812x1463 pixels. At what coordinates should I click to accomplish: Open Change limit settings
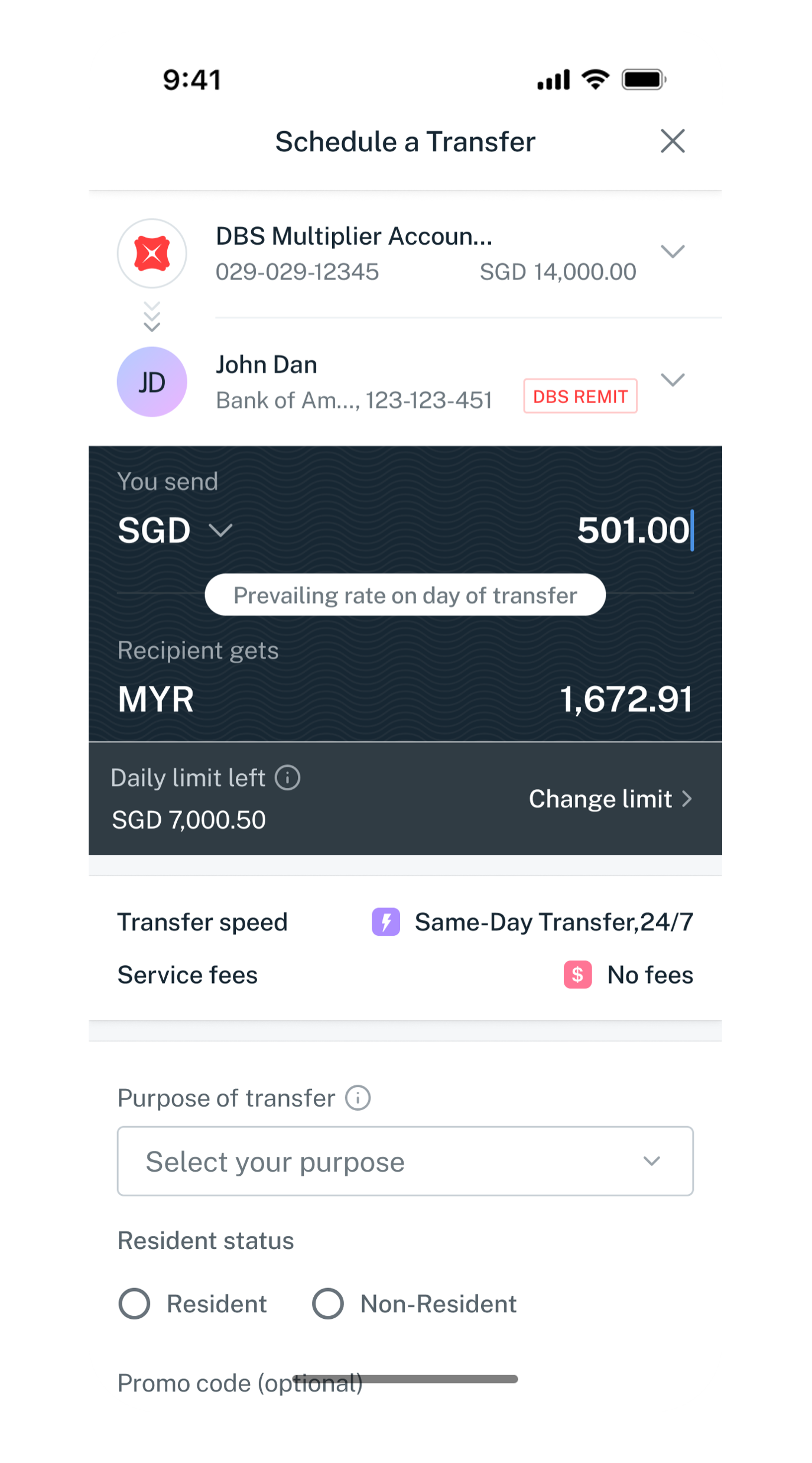pos(609,799)
